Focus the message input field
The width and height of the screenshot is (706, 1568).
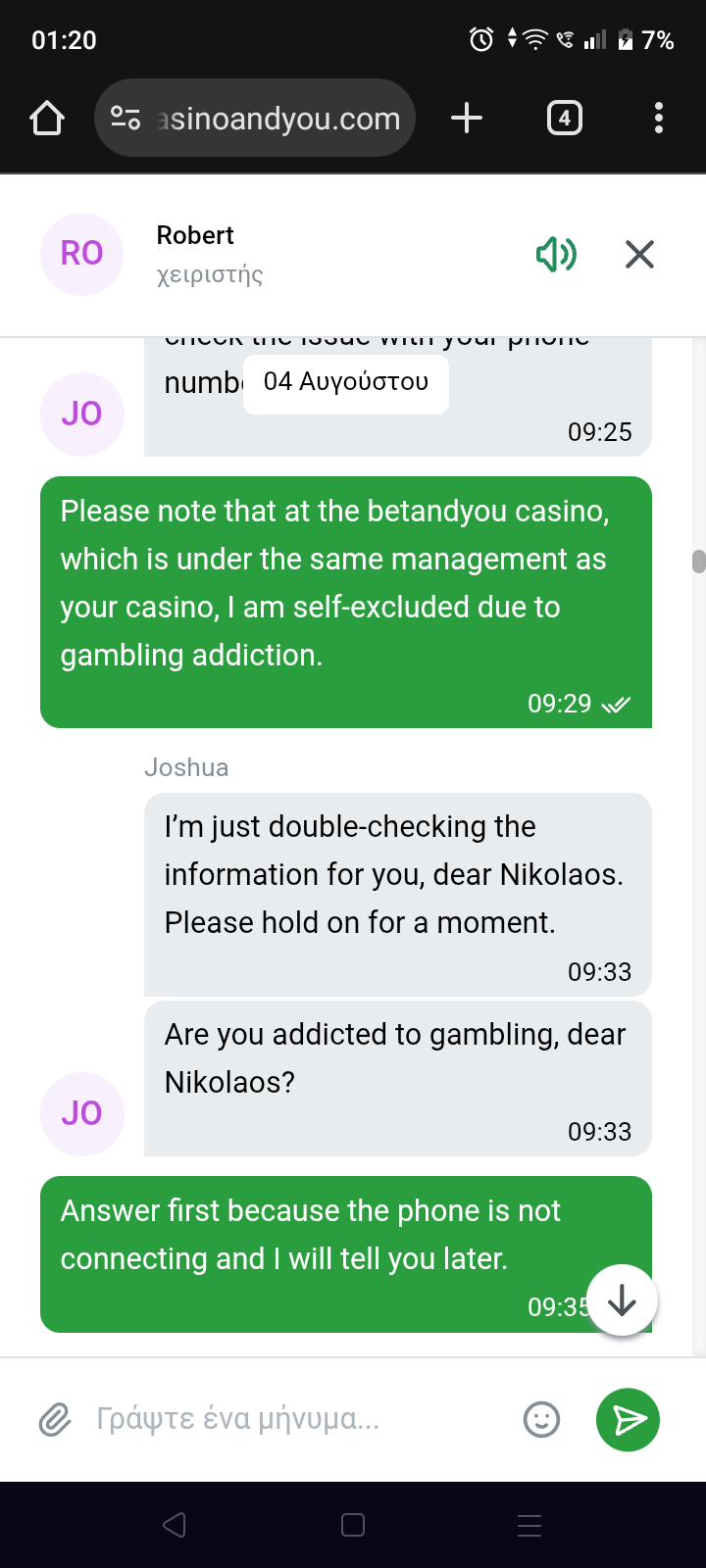pos(294,1419)
